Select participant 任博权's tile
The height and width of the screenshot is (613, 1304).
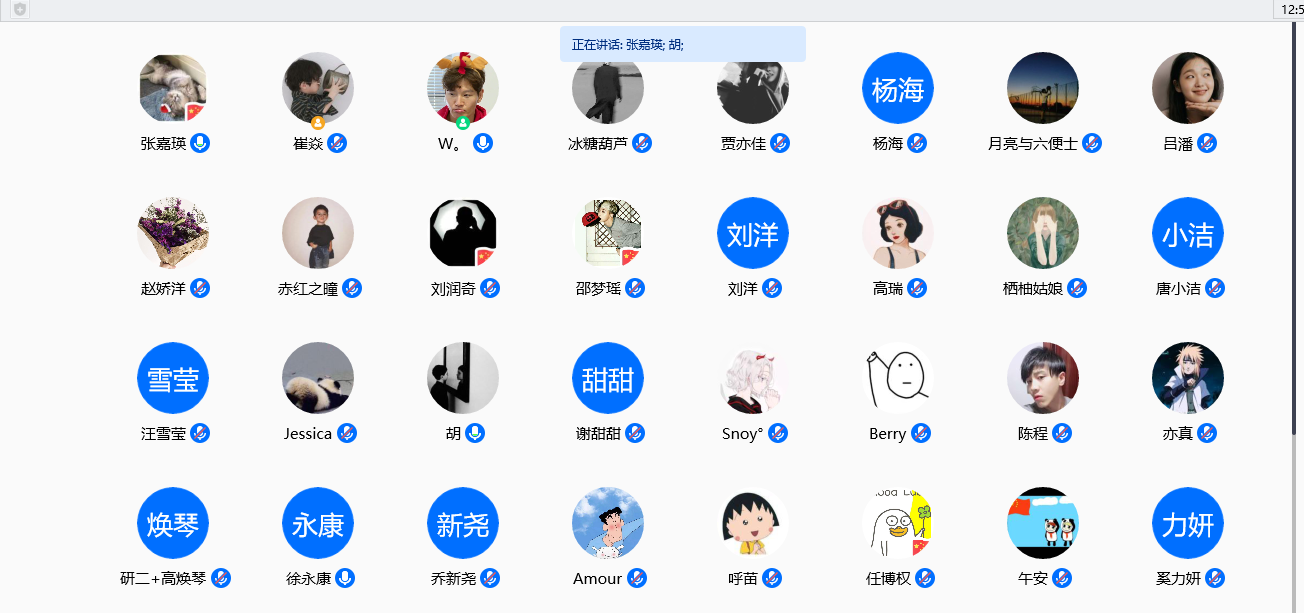pos(898,523)
